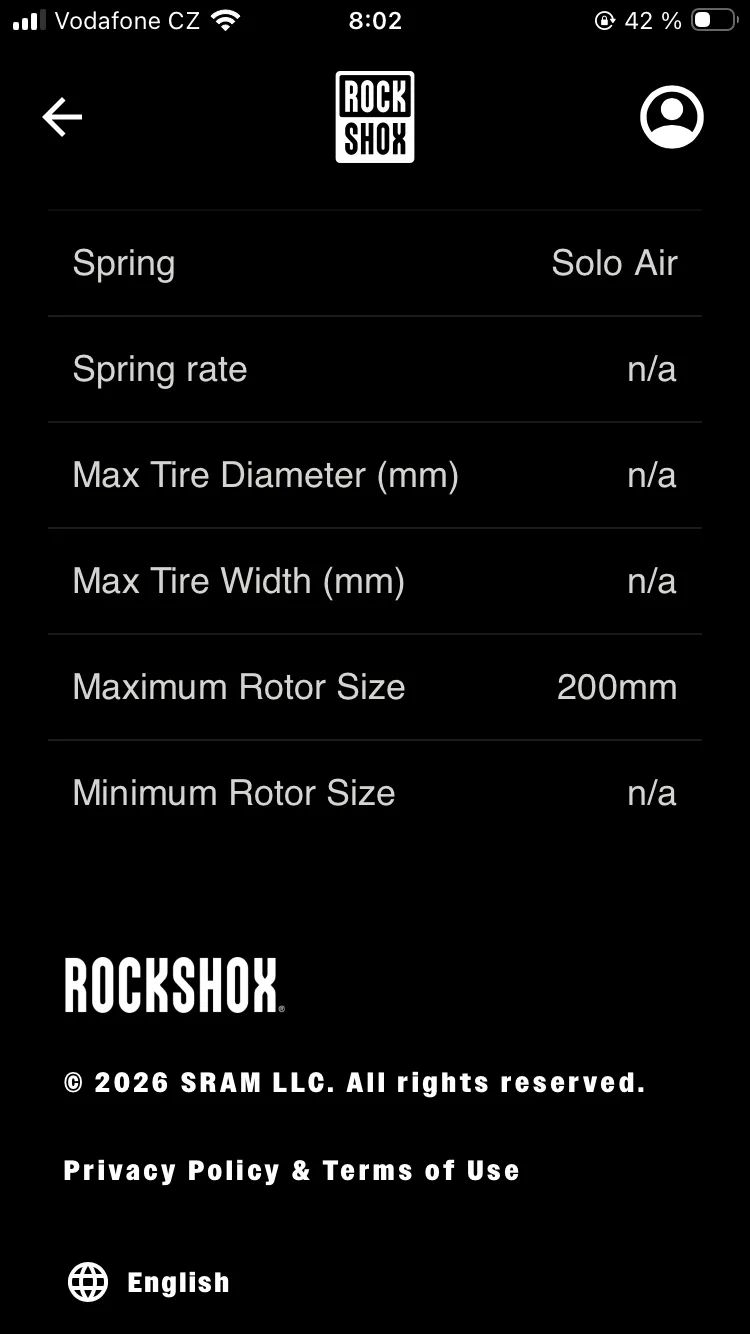Open the user account profile icon
Screen dimensions: 750x1334
point(670,117)
